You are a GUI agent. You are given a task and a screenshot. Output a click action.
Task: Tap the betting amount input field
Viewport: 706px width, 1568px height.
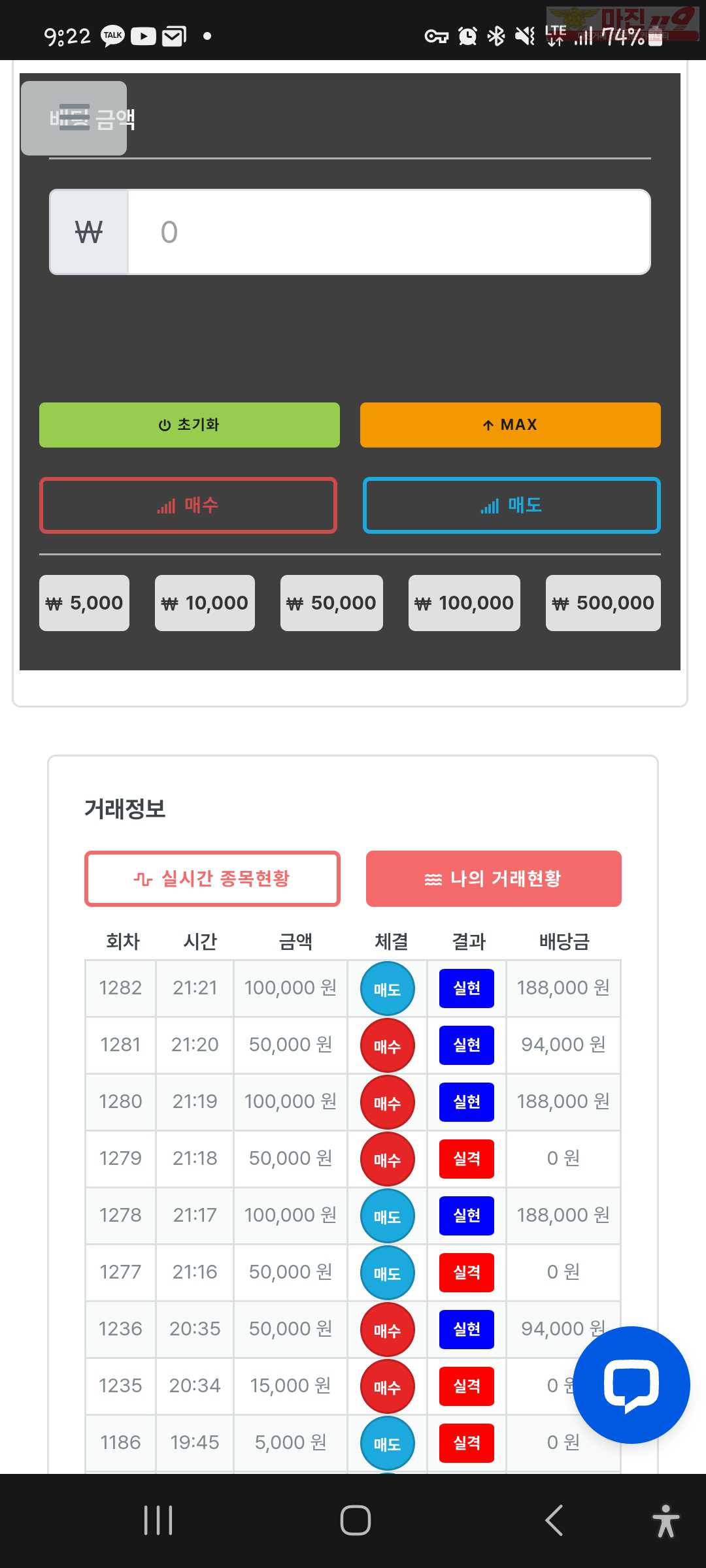pyautogui.click(x=388, y=232)
